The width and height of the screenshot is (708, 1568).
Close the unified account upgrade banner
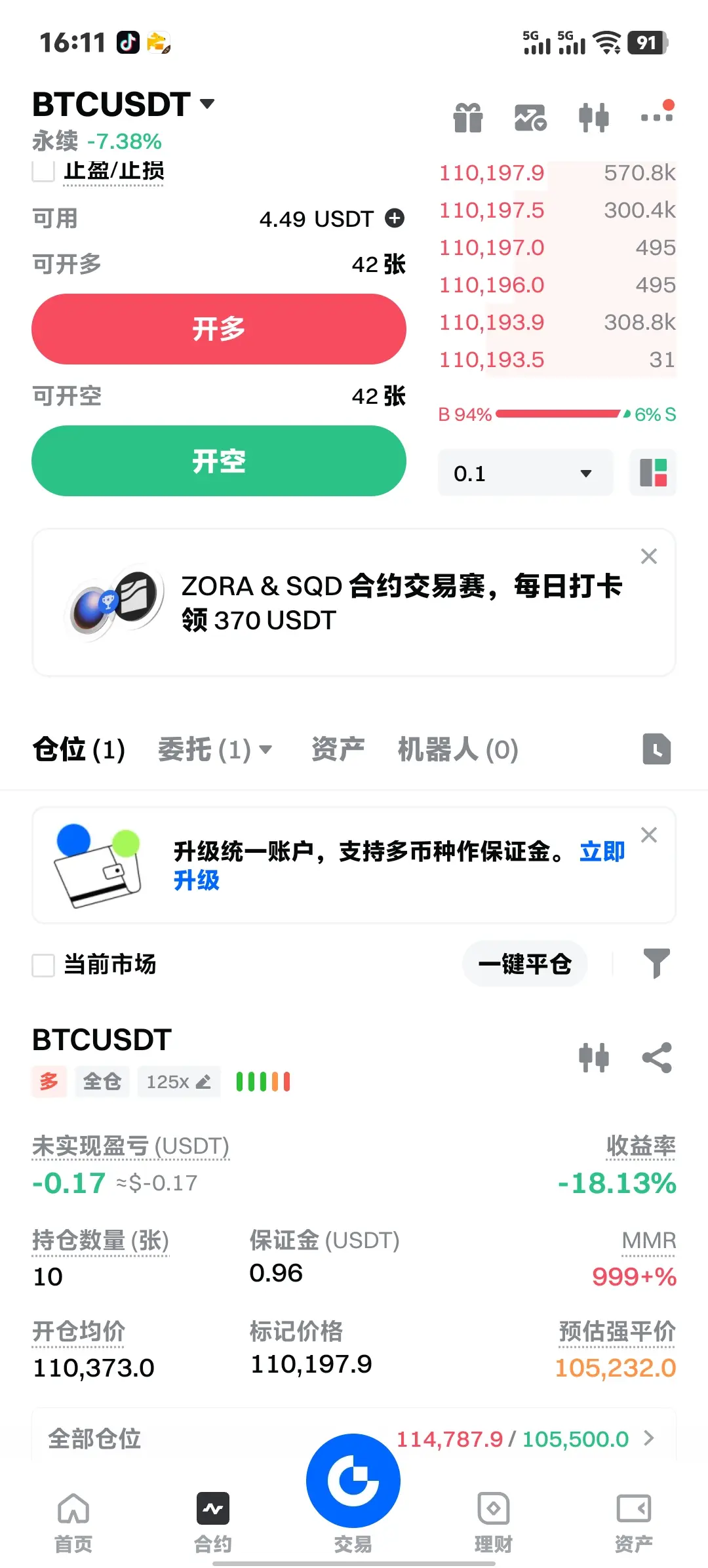pos(649,835)
